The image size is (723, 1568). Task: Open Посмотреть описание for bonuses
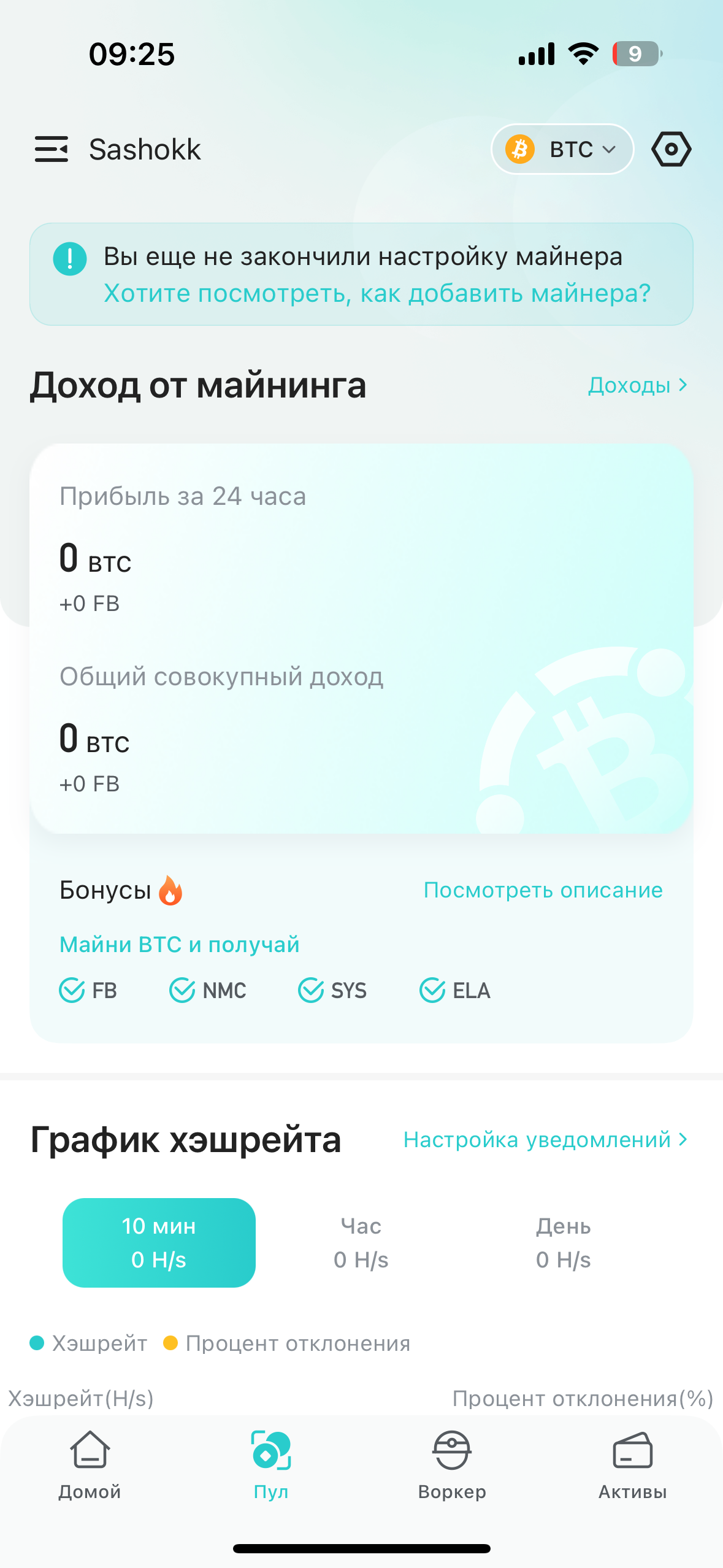(543, 890)
